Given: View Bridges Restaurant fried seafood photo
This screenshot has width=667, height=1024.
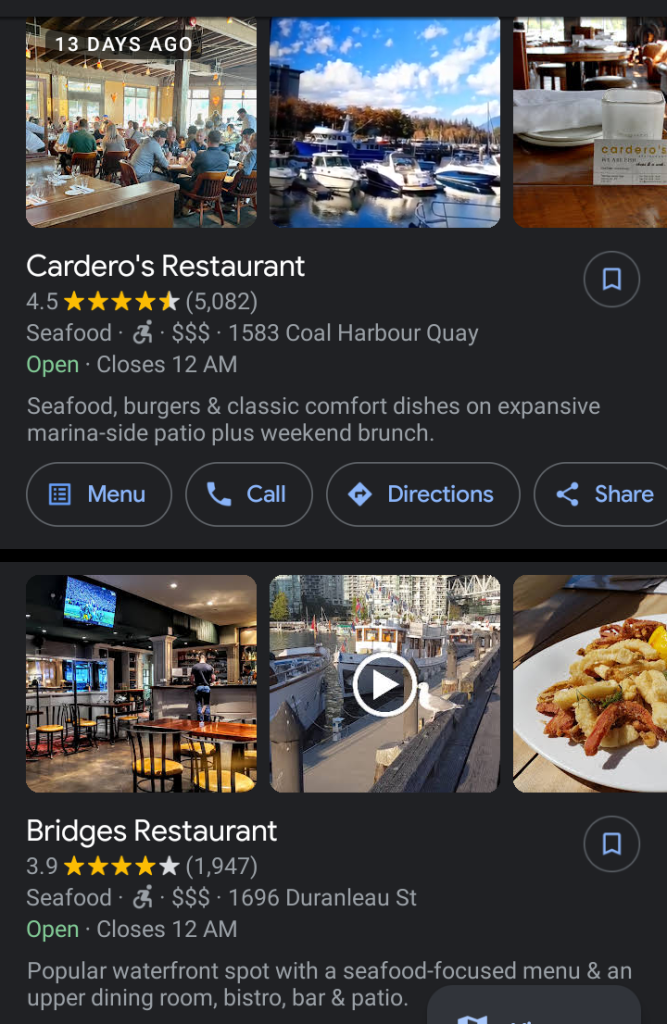Looking at the screenshot, I should click(x=590, y=683).
